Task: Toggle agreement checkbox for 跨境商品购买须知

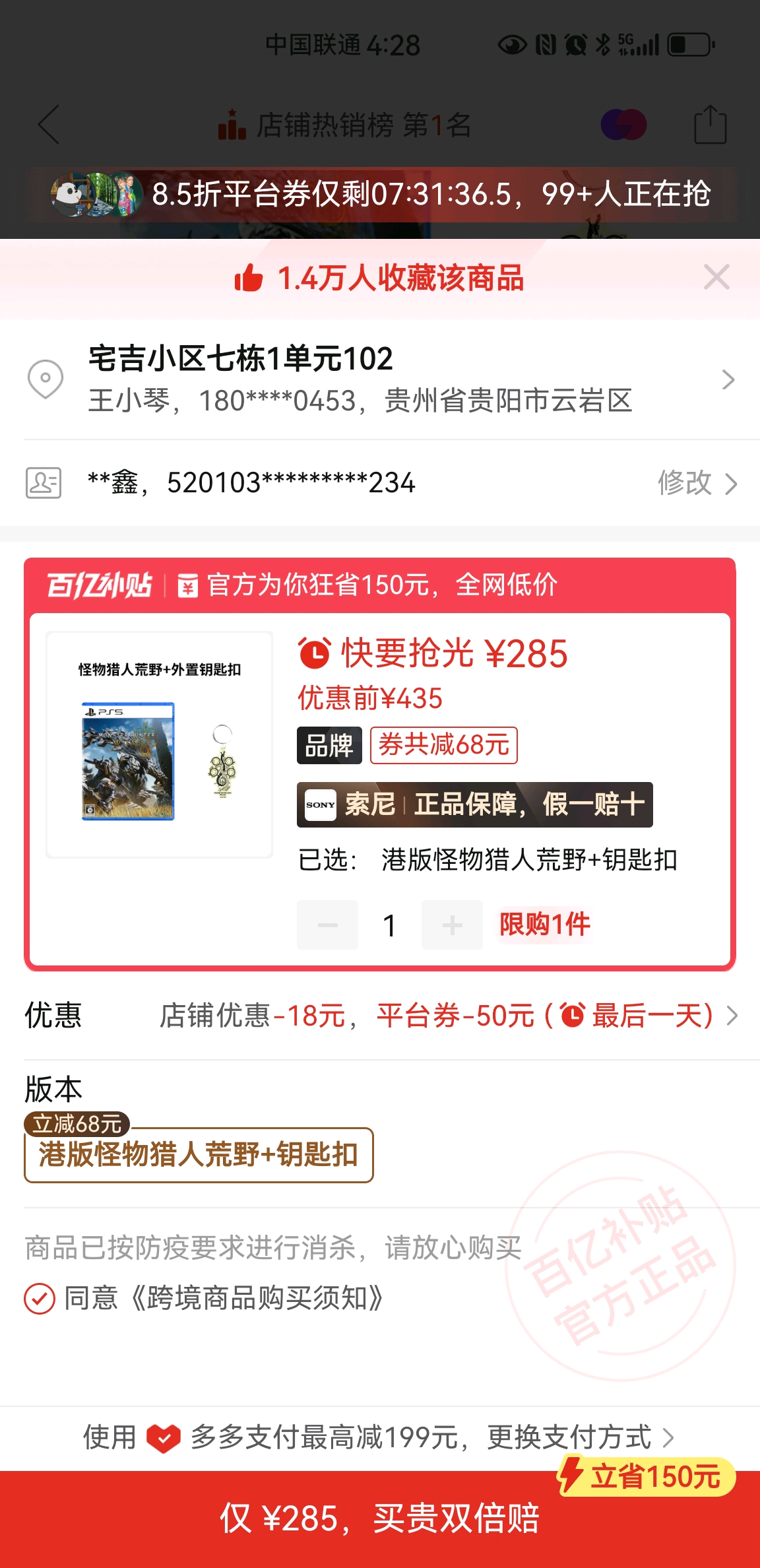Action: coord(40,1299)
